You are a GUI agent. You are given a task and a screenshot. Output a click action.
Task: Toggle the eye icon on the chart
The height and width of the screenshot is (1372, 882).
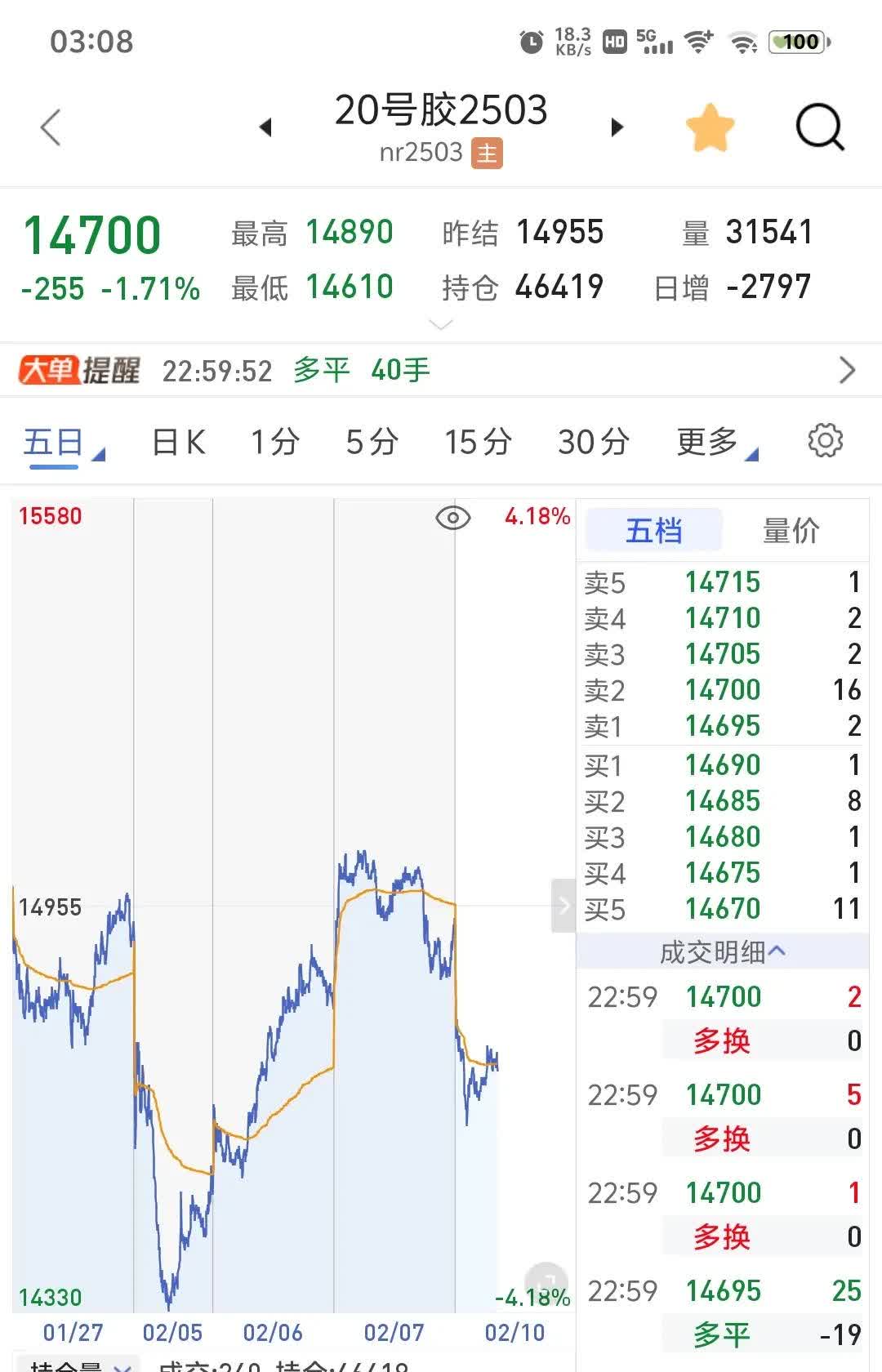(x=454, y=518)
